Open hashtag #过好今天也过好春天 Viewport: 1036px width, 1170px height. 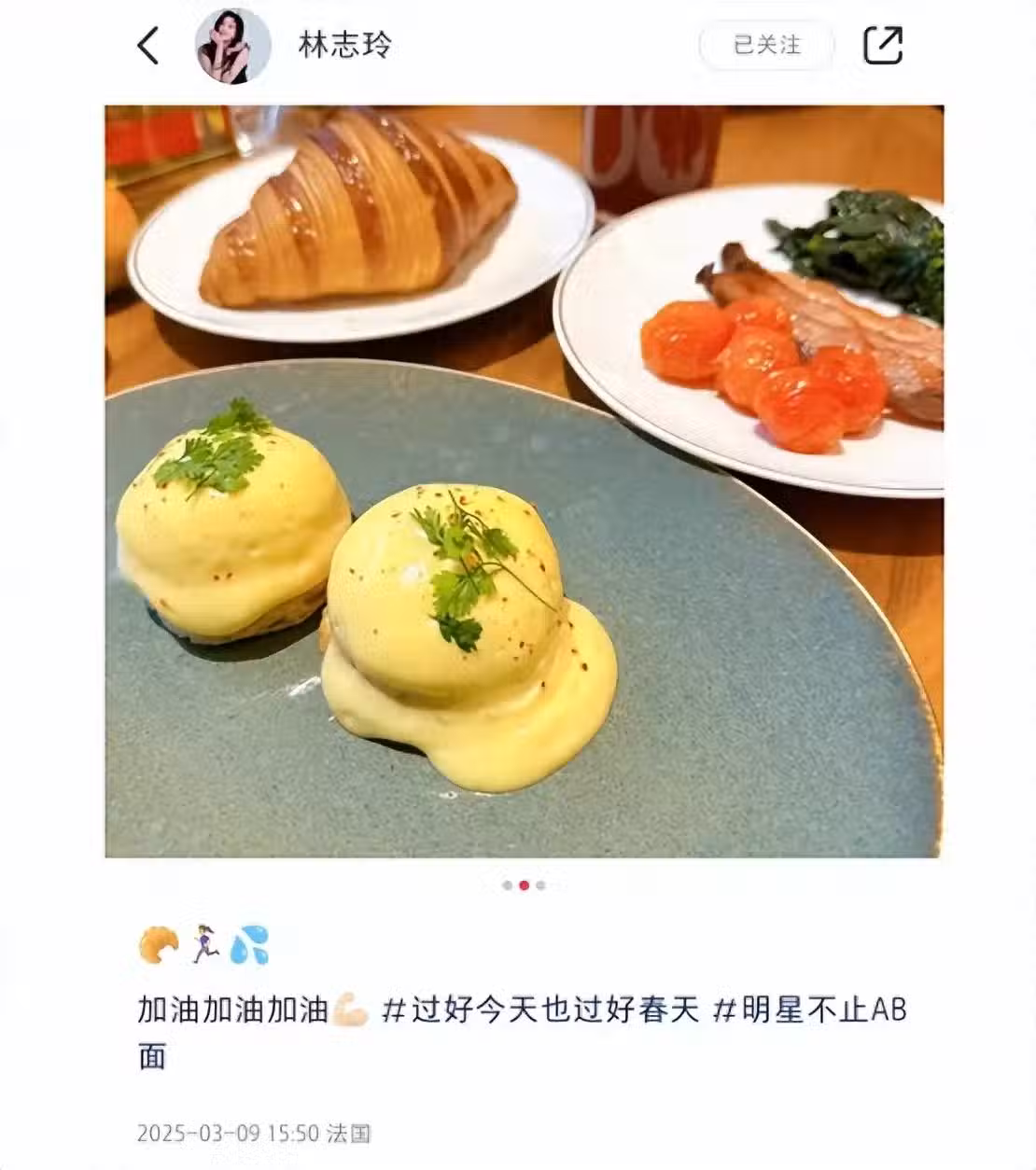coord(541,1010)
